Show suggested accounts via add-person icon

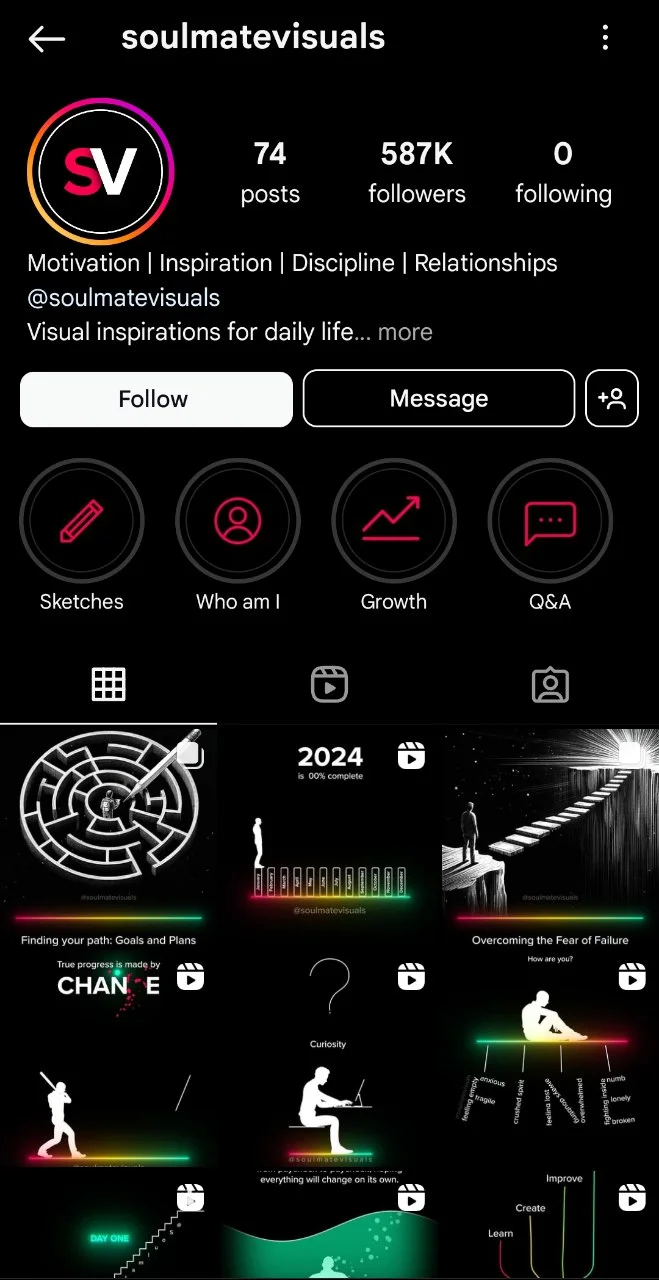click(x=612, y=399)
